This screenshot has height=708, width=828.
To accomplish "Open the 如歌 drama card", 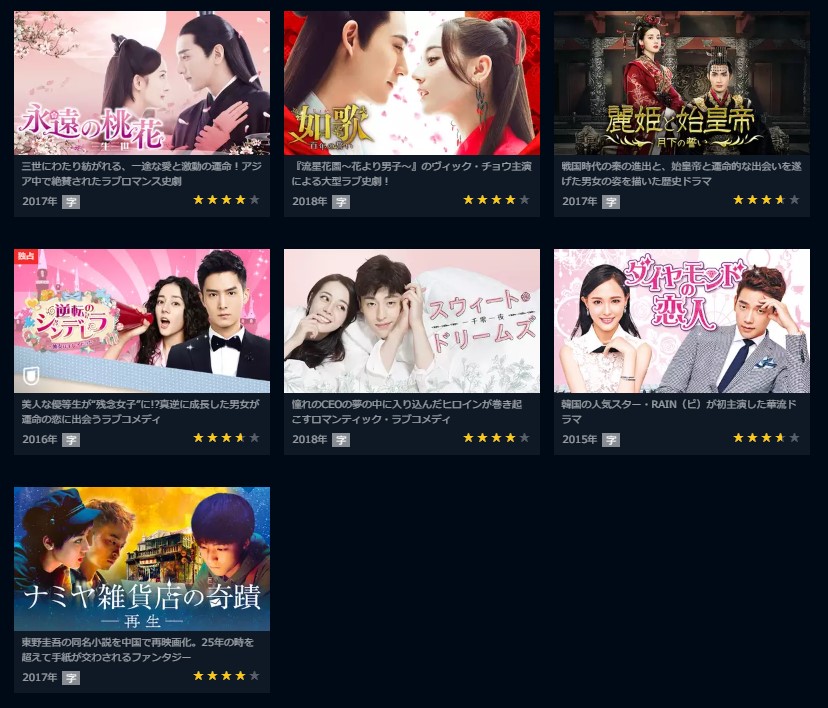I will pyautogui.click(x=412, y=83).
